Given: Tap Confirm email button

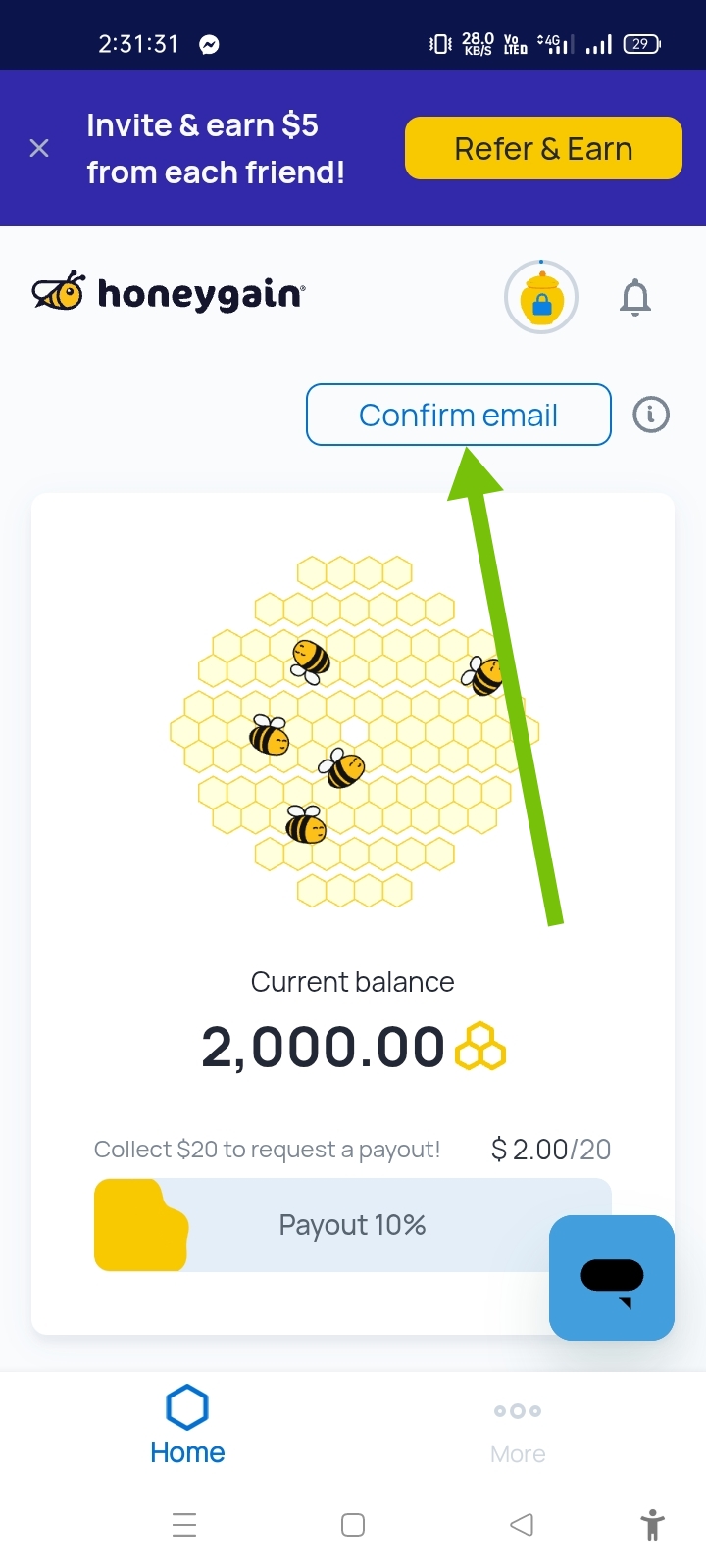Looking at the screenshot, I should pyautogui.click(x=458, y=415).
